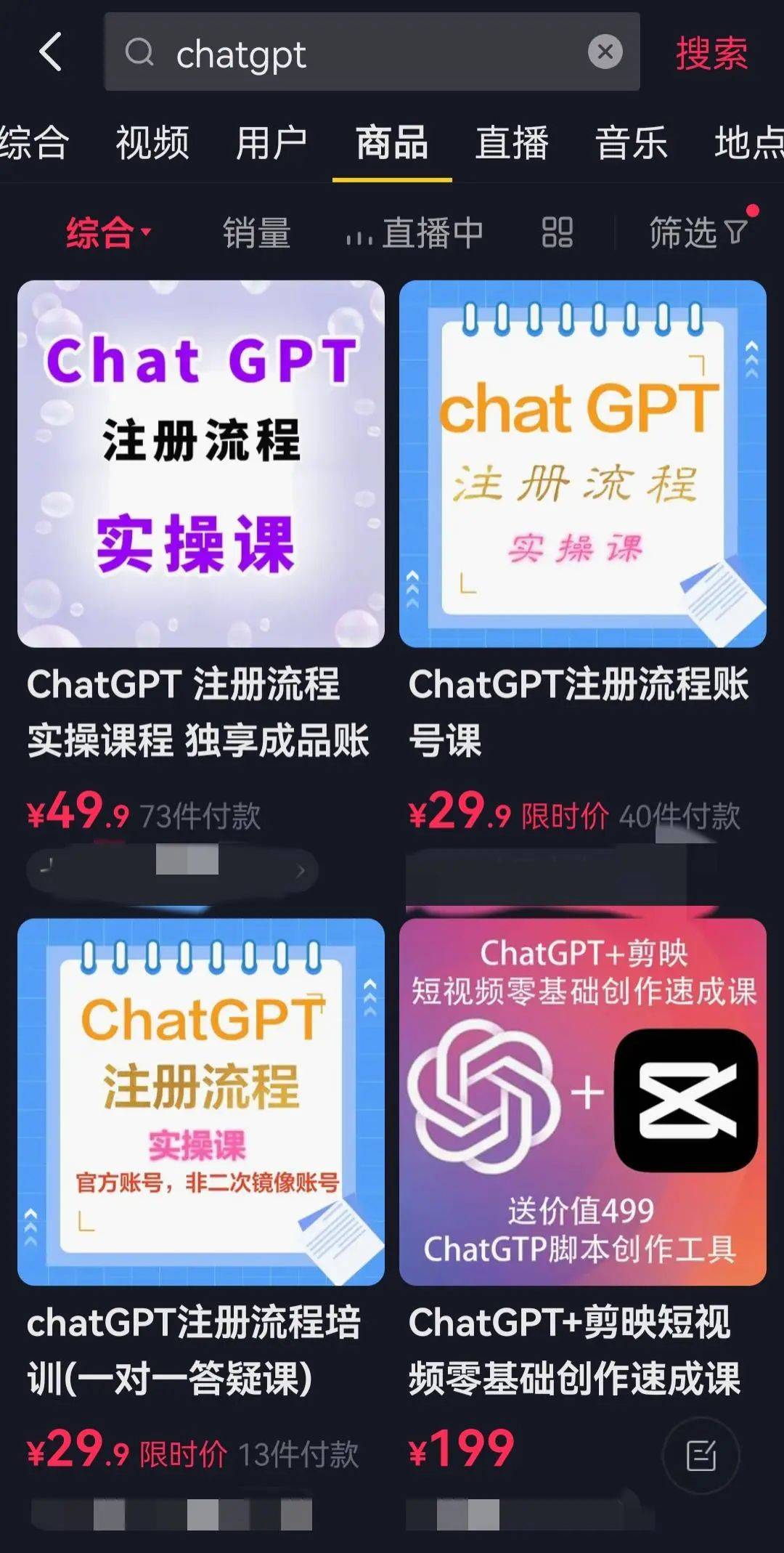Tap the red 搜索 button
784x1553 pixels.
[711, 53]
